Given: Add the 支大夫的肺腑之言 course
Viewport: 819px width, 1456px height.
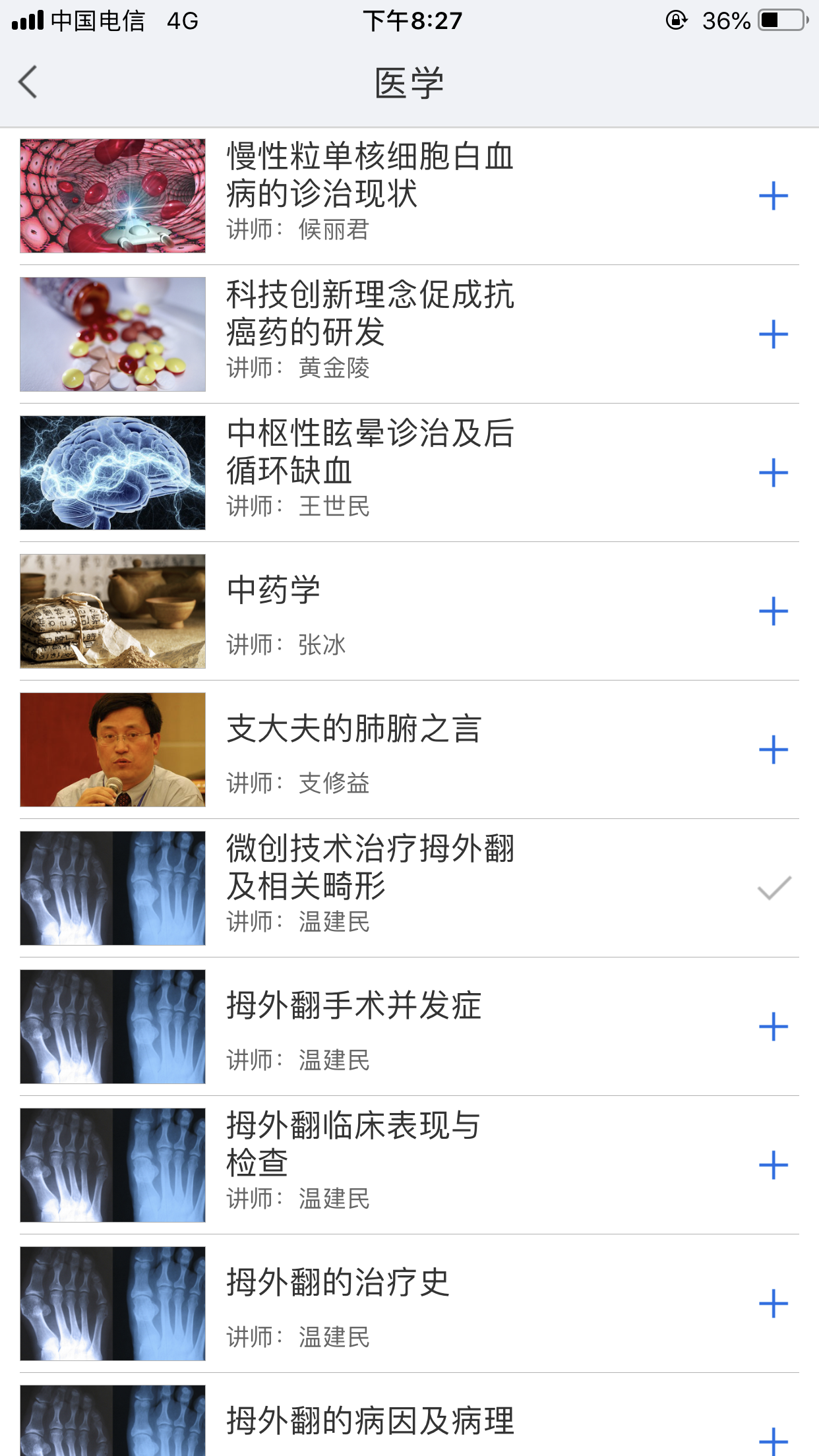Looking at the screenshot, I should (x=773, y=750).
